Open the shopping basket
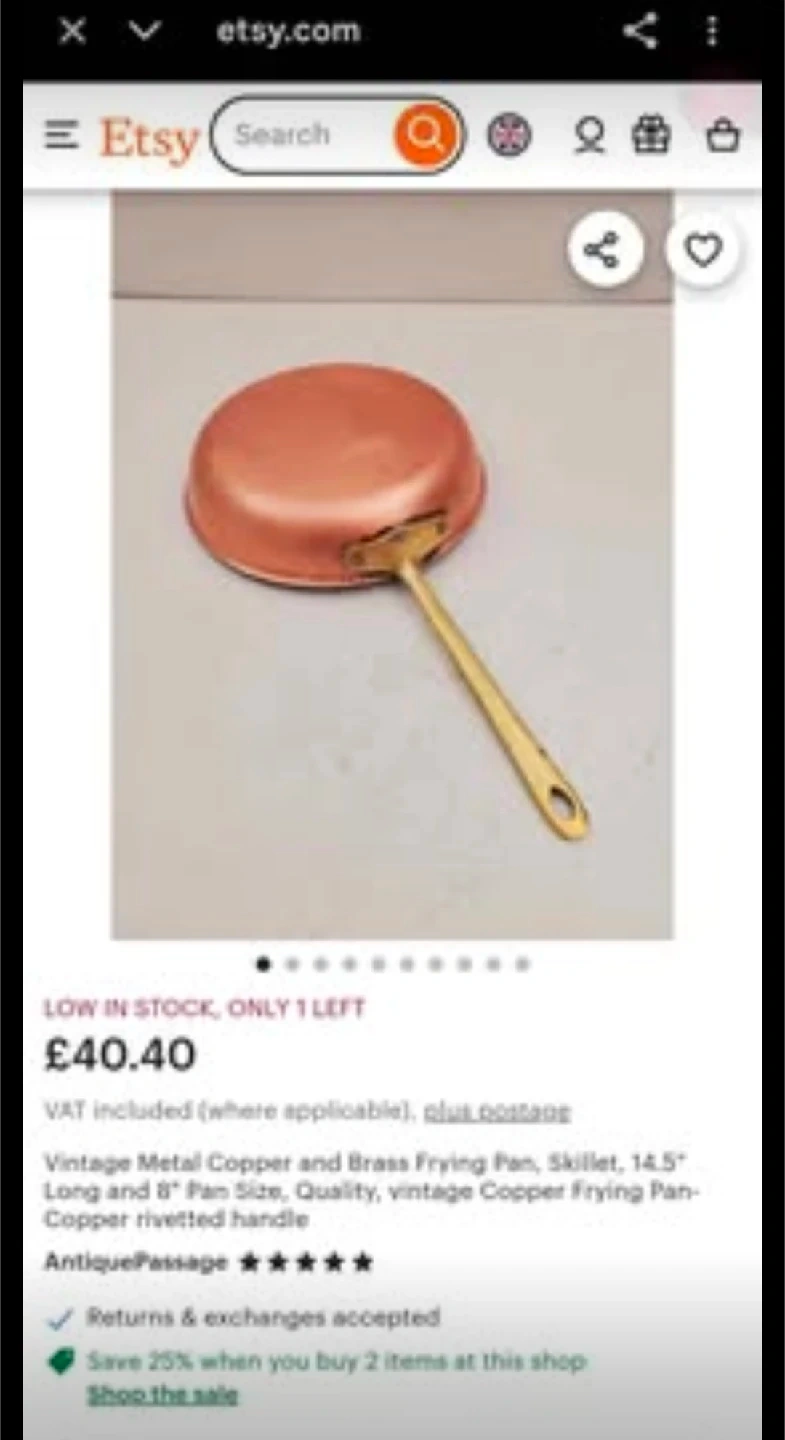Image resolution: width=785 pixels, height=1440 pixels. (x=723, y=136)
